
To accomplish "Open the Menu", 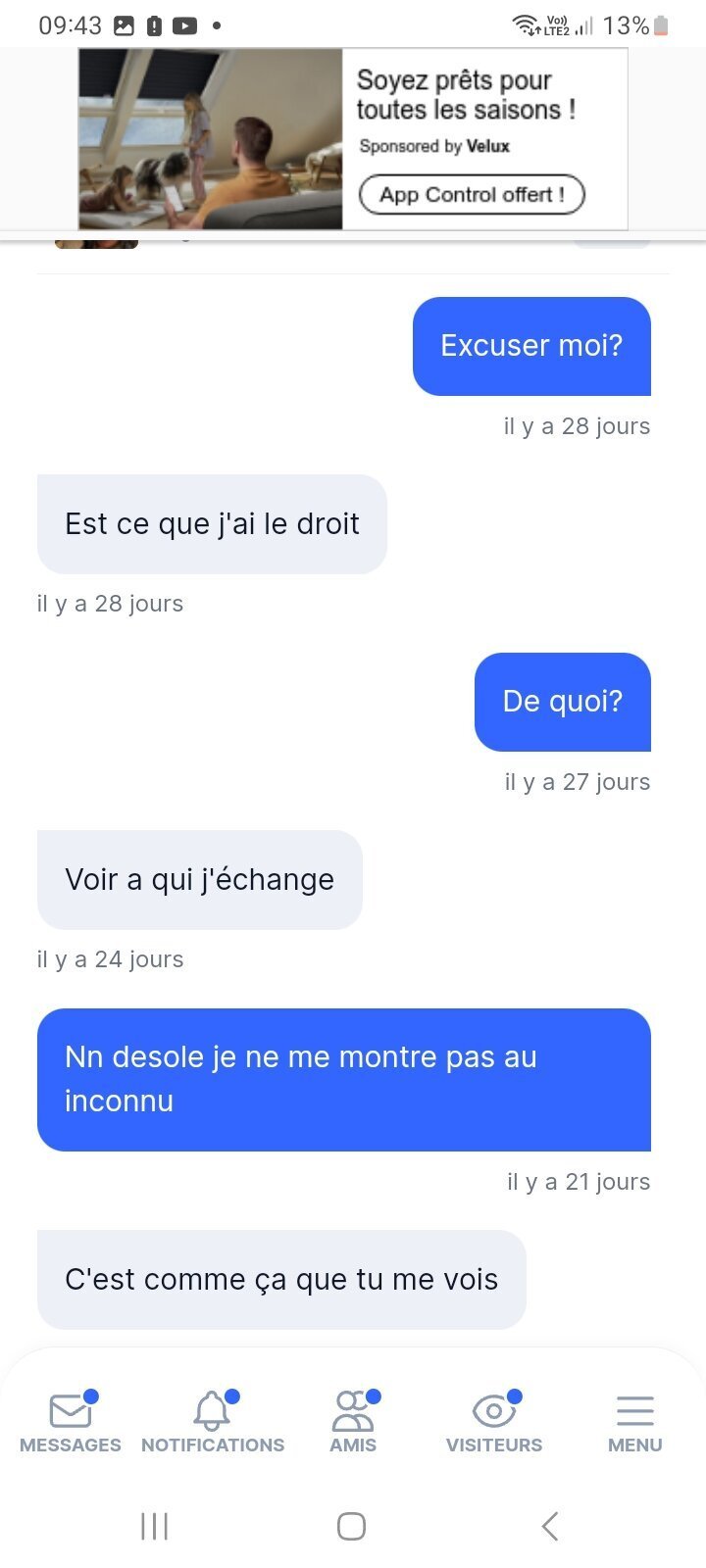I will 634,1422.
